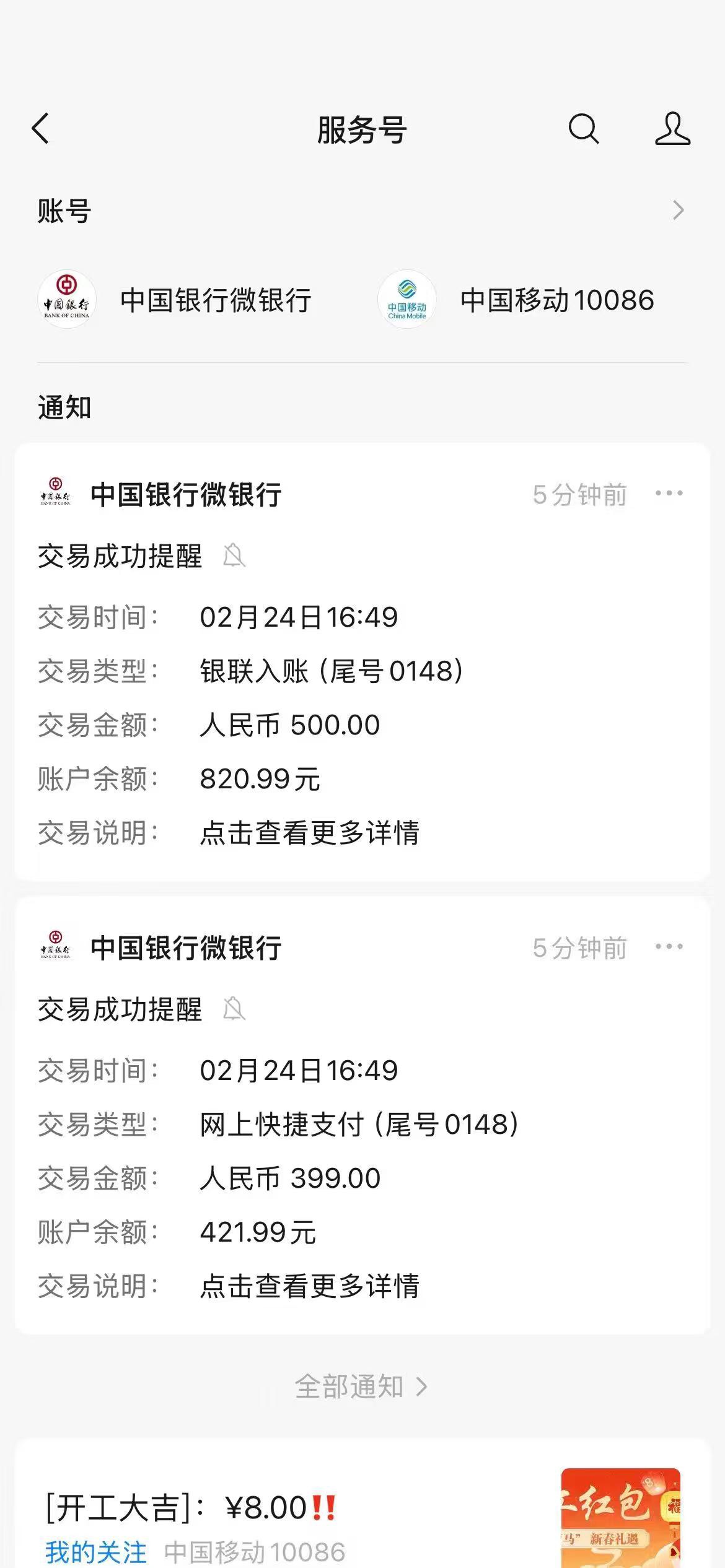Image resolution: width=725 pixels, height=1568 pixels.
Task: View 全部通知
Action: click(361, 1387)
